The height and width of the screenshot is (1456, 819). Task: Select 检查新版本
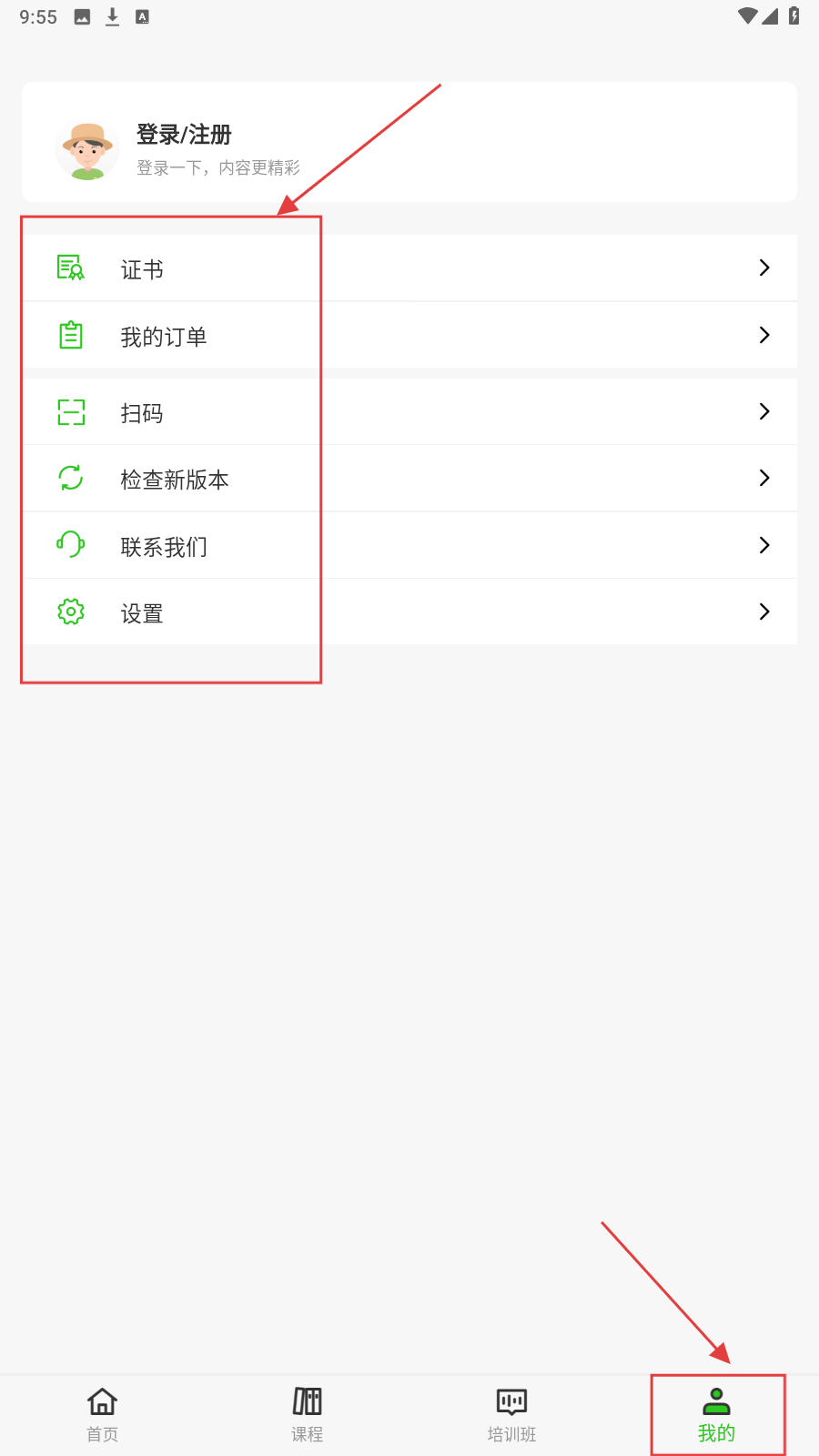409,479
